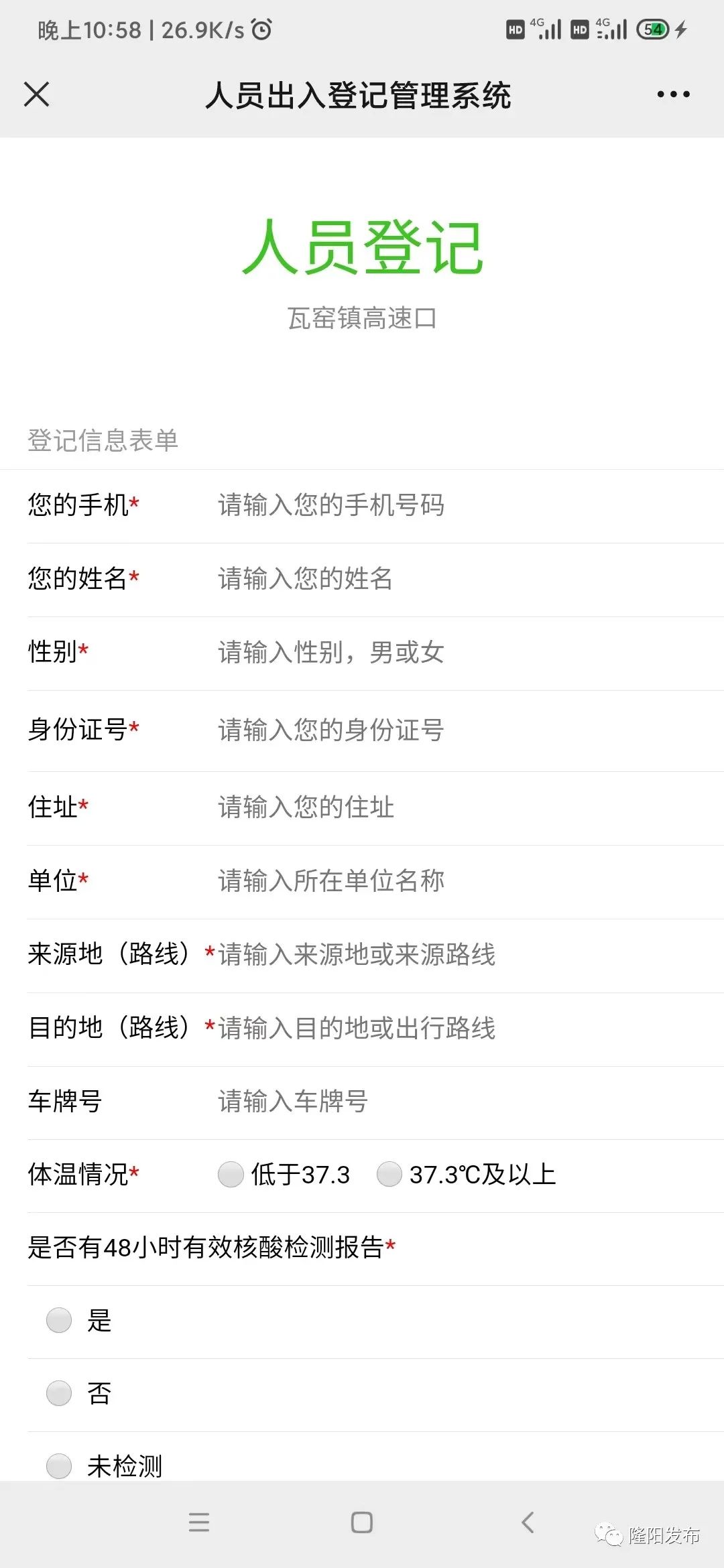
Task: Select 是 for nucleic acid test report
Action: tap(58, 1320)
